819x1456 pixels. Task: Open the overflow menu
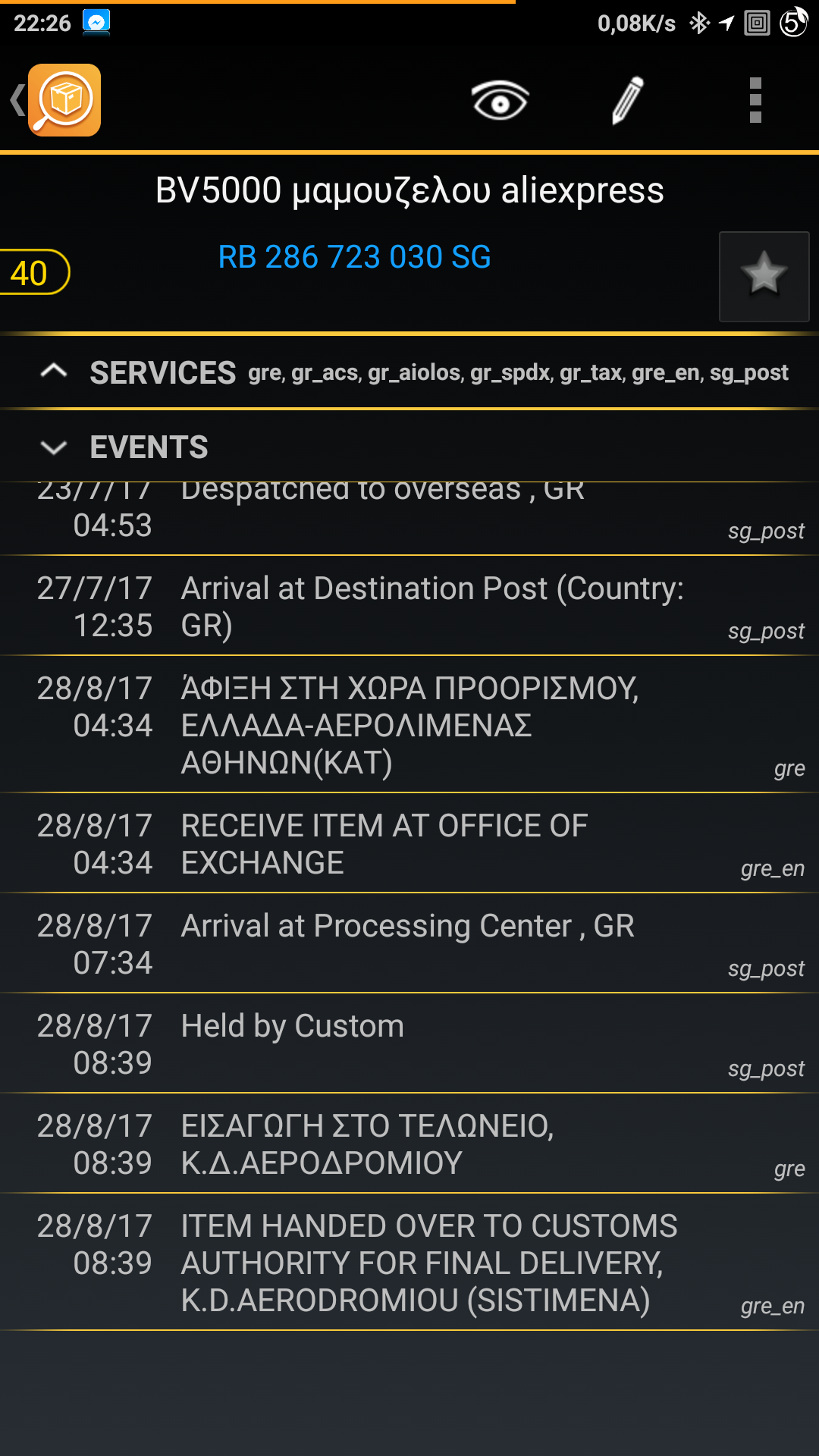click(x=755, y=100)
